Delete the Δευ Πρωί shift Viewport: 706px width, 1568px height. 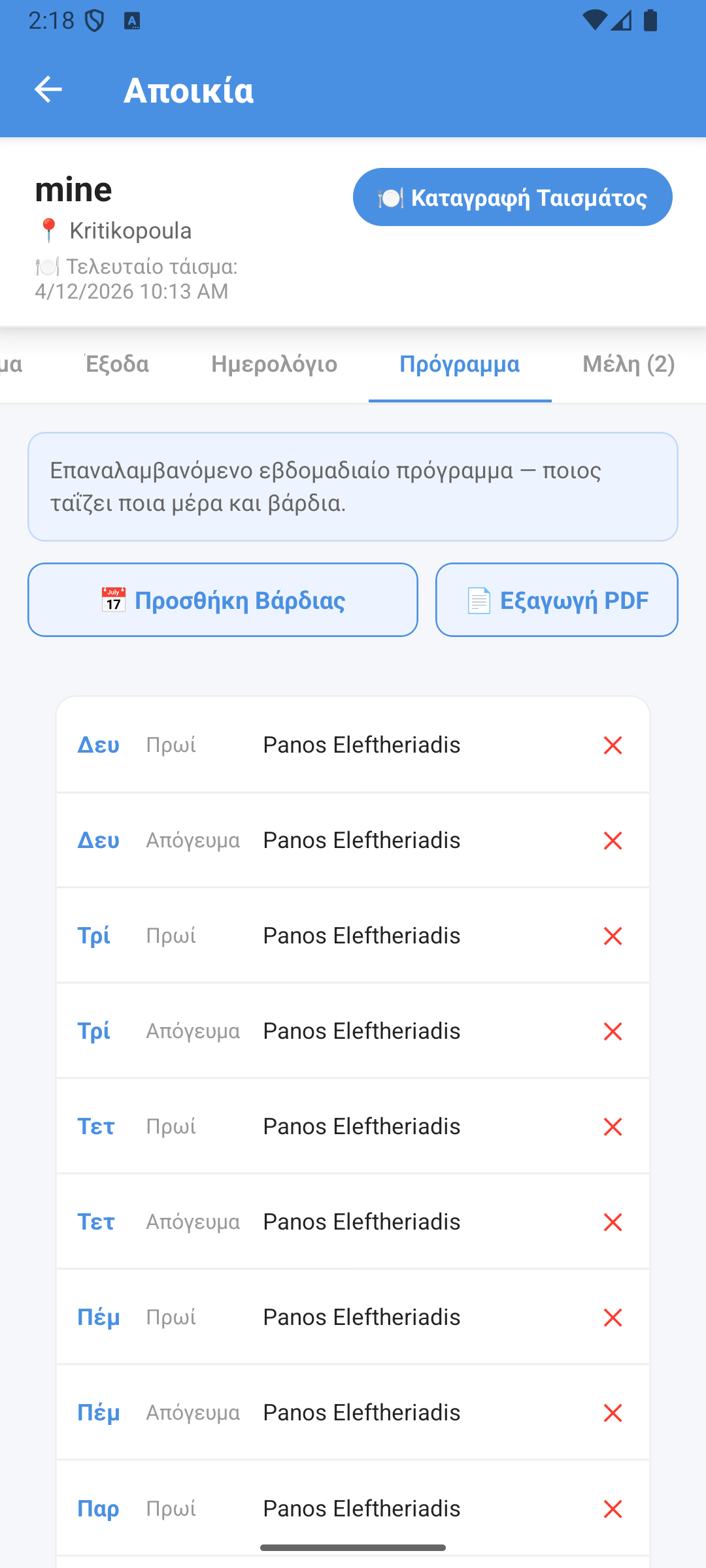613,745
